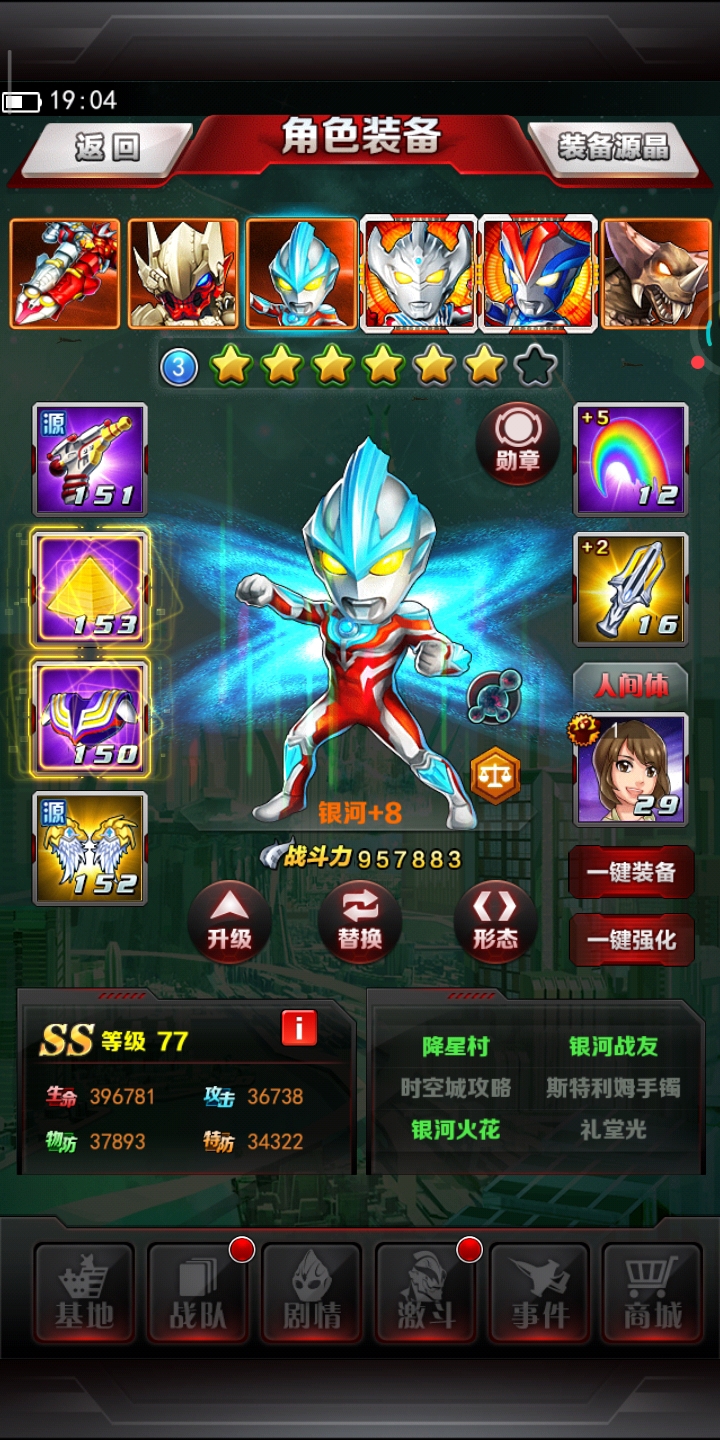Open 形态 form switch button
The height and width of the screenshot is (1440, 720).
click(x=494, y=921)
